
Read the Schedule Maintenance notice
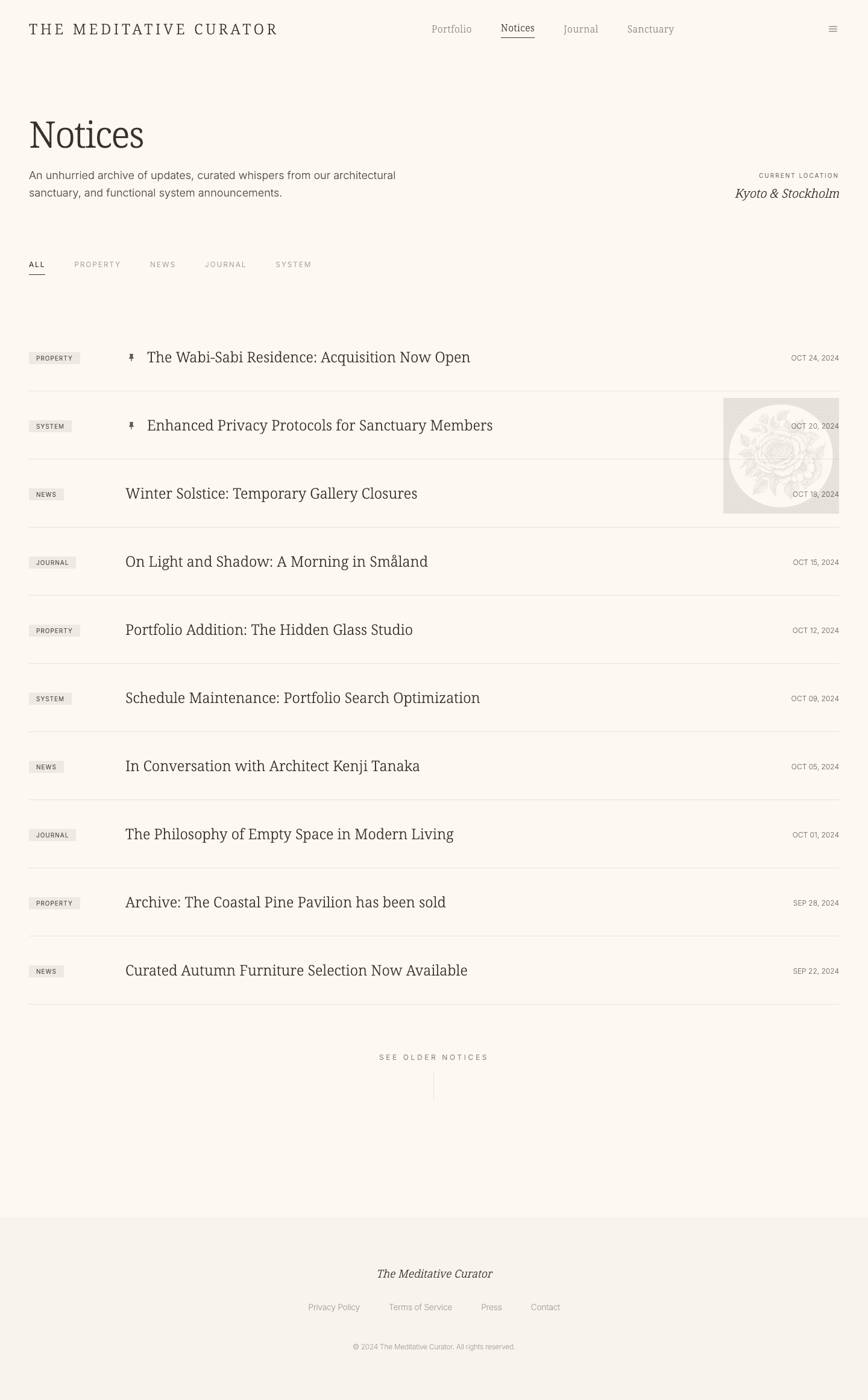(x=303, y=698)
